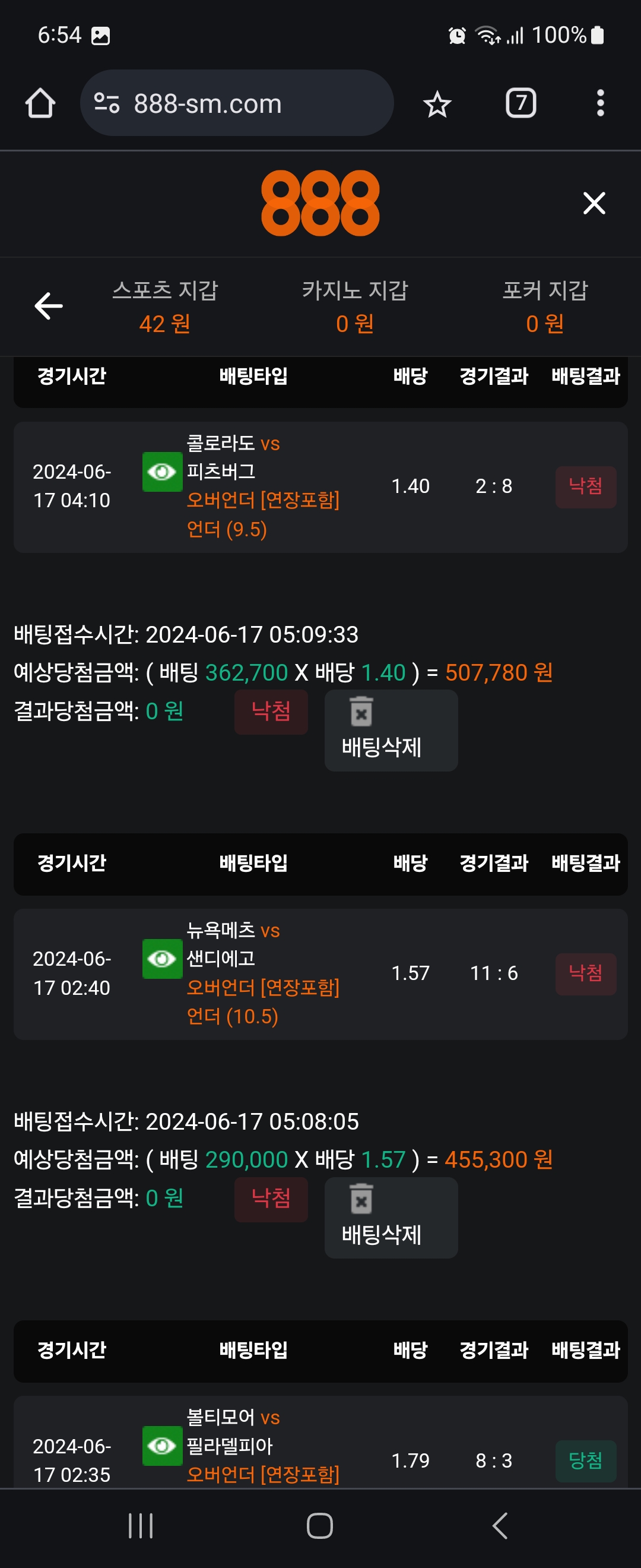641x1568 pixels.
Task: Open the browser overflow menu
Action: (x=599, y=103)
